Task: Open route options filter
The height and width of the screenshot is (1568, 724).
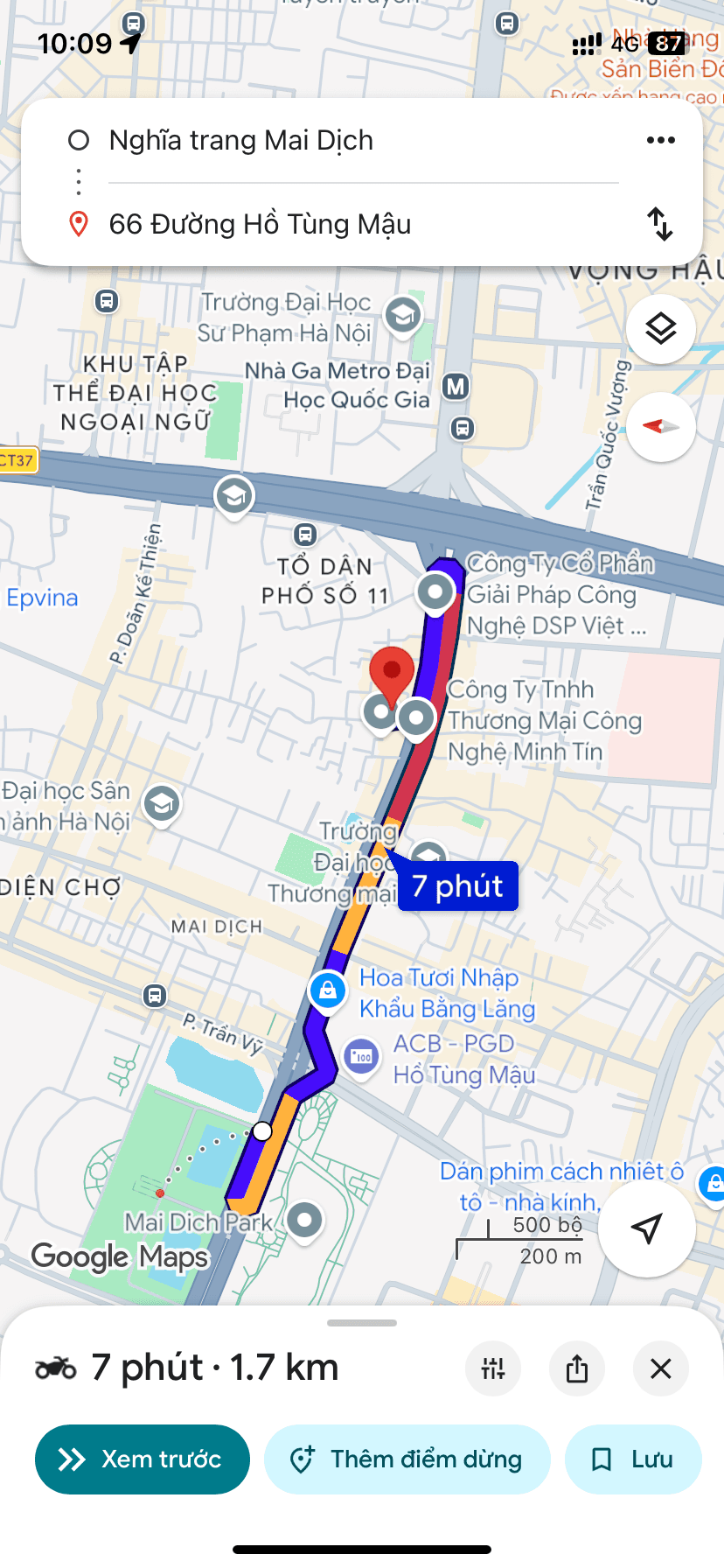Action: point(493,1368)
